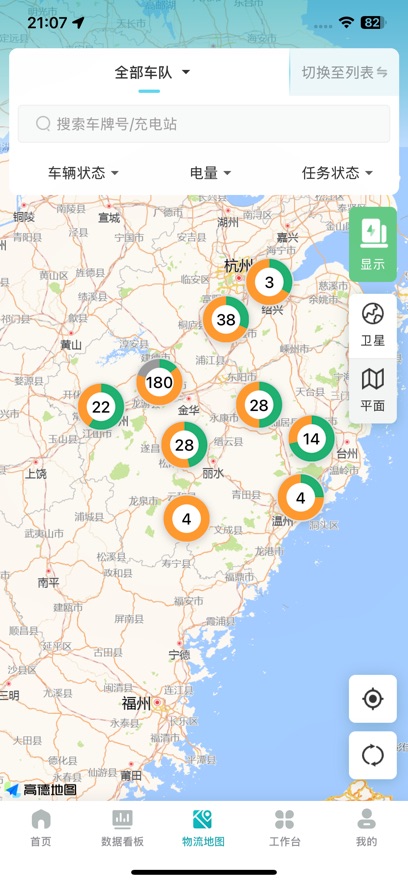
Task: Switch to list view via 切换至列表
Action: click(344, 73)
